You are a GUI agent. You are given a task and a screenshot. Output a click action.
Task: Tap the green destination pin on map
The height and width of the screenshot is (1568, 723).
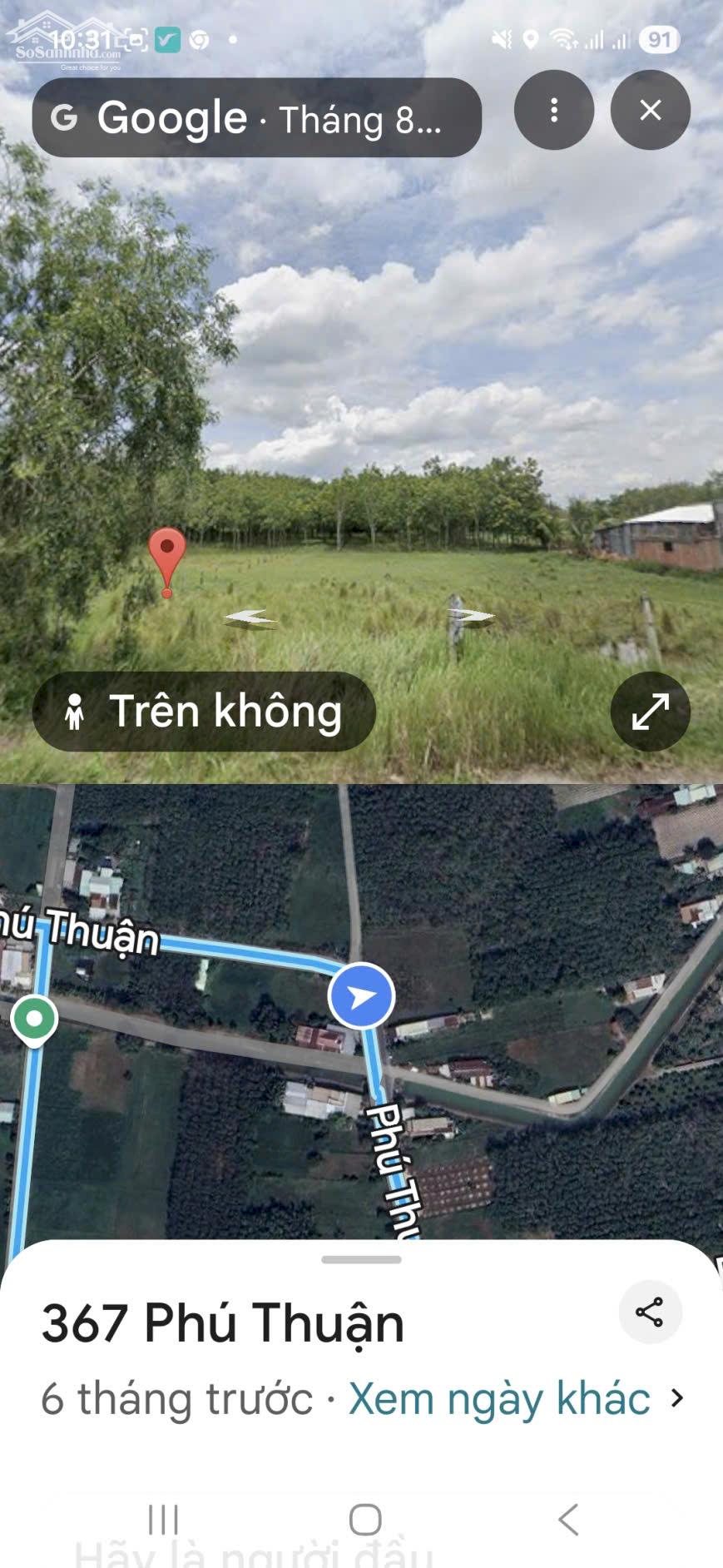coord(34,1019)
